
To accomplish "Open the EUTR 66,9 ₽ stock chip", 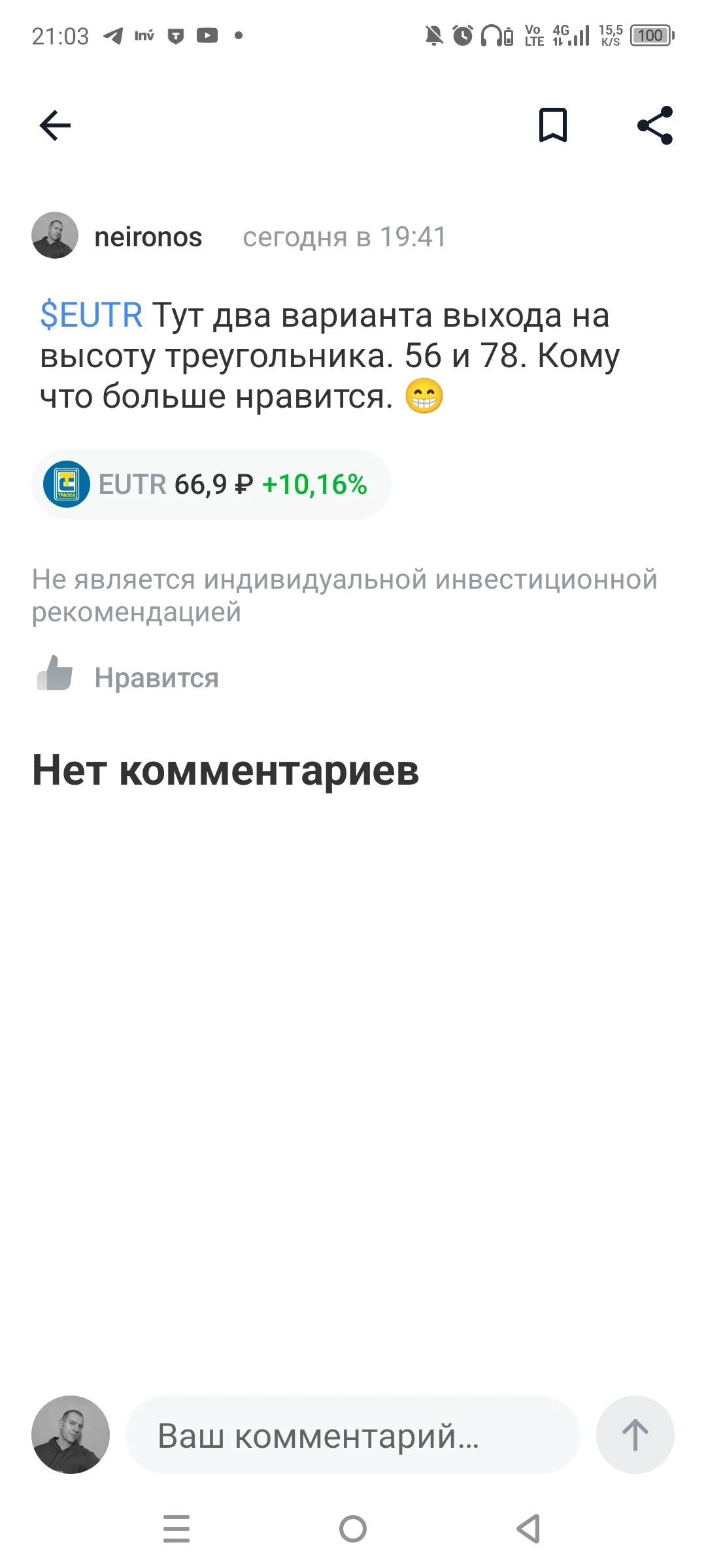I will (x=211, y=484).
